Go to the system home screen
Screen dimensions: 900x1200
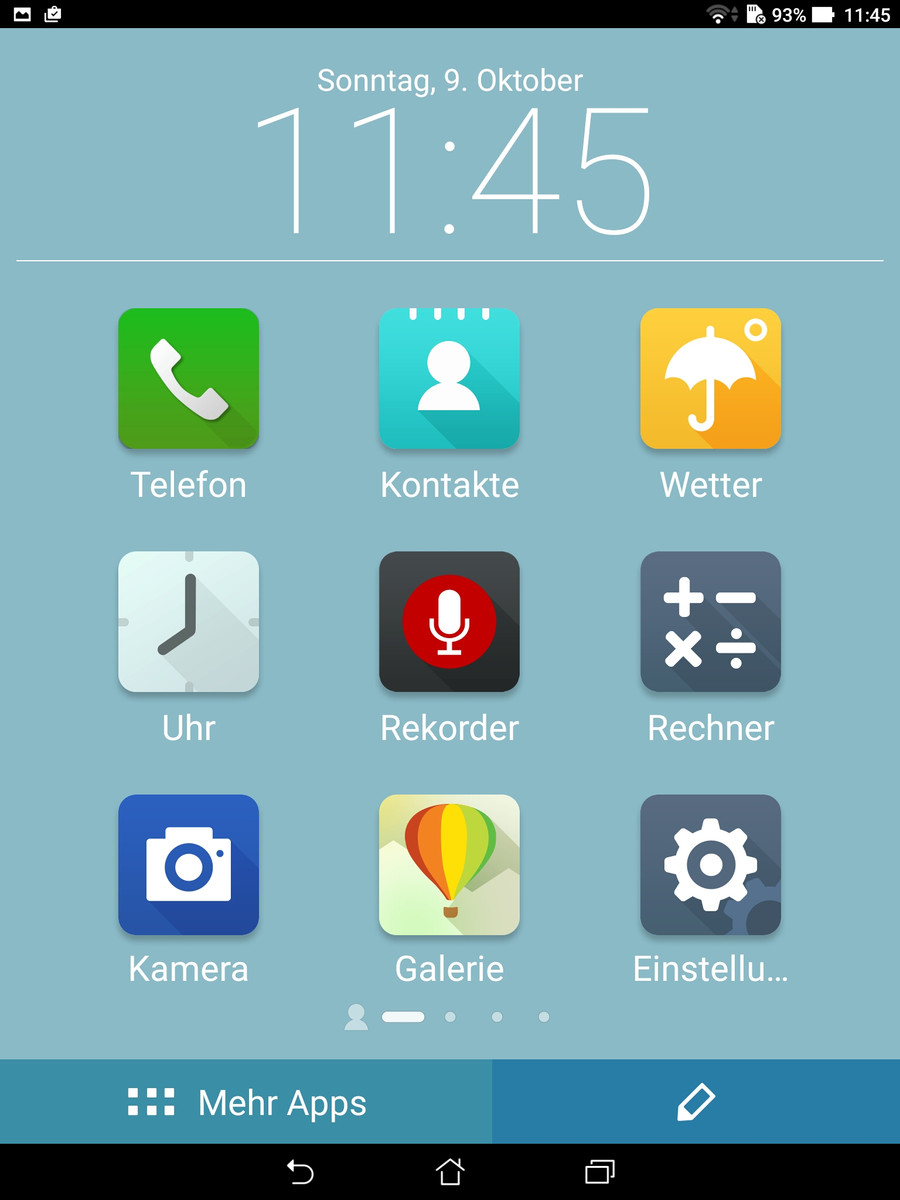click(450, 1171)
